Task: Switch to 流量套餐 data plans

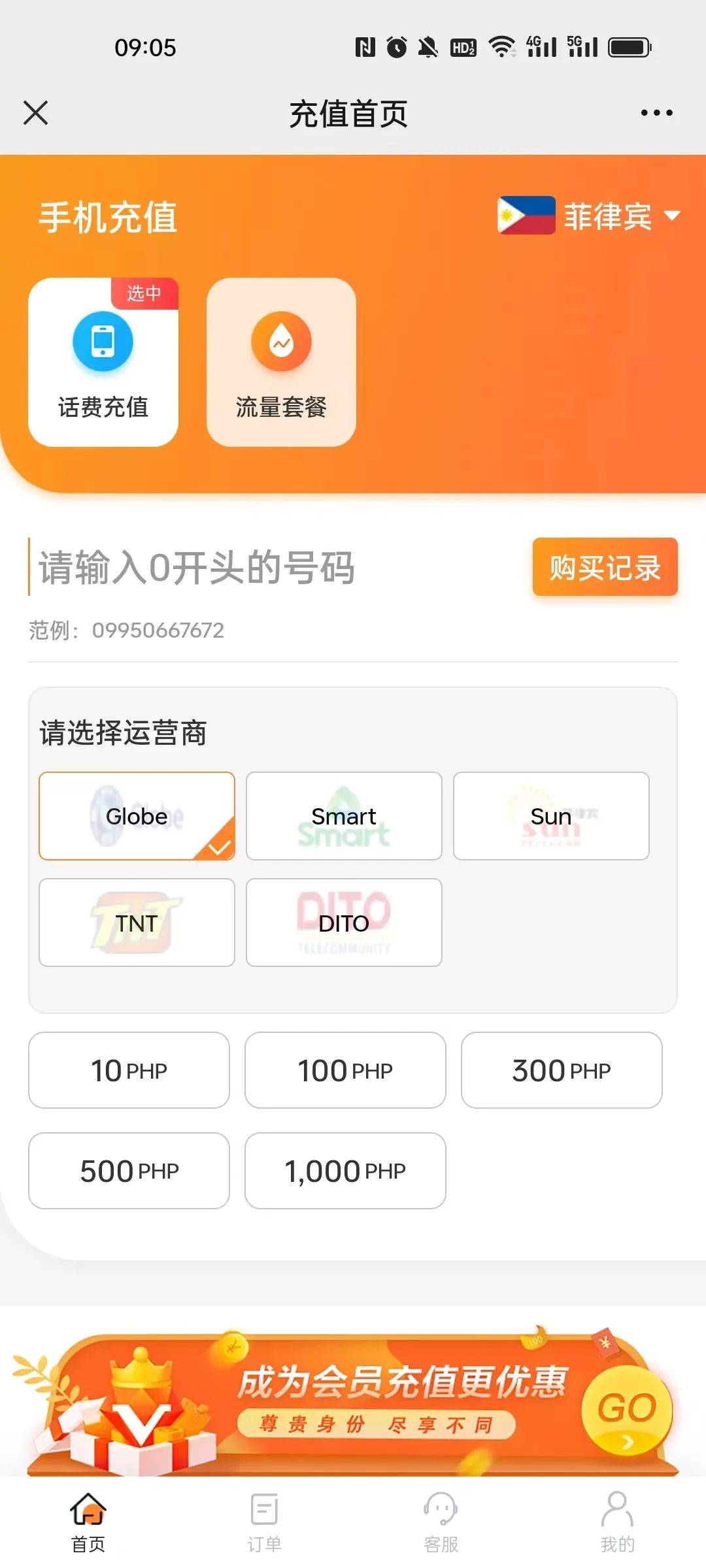Action: click(281, 362)
